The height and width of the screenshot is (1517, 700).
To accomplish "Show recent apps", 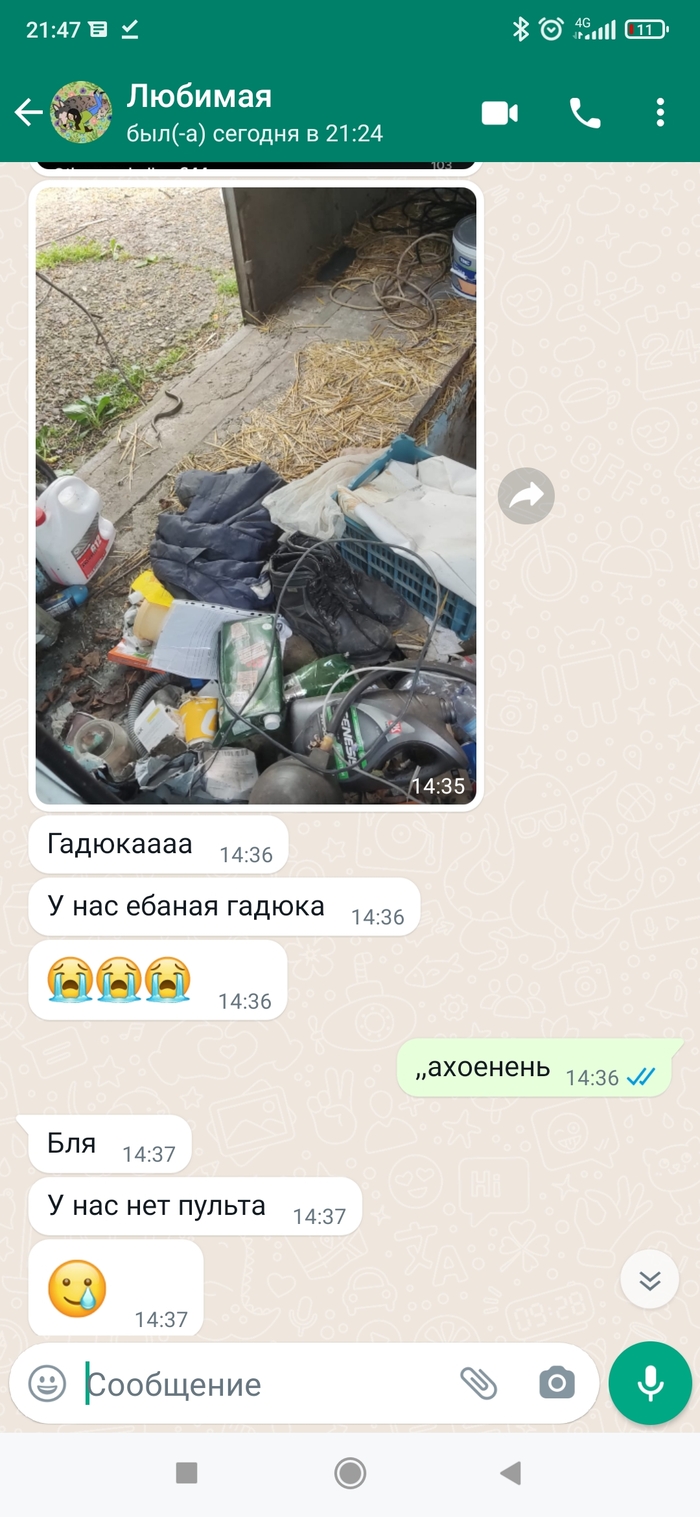I will 186,1472.
